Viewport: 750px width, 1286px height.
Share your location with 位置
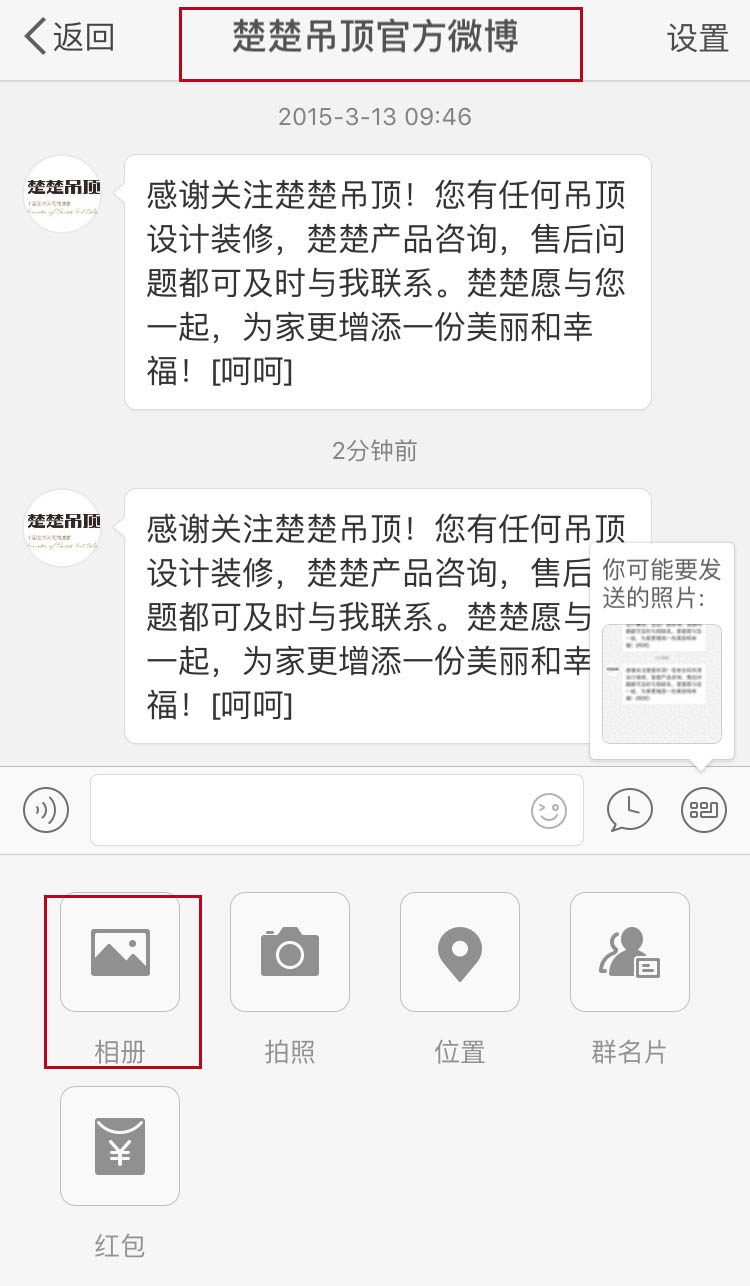point(460,952)
